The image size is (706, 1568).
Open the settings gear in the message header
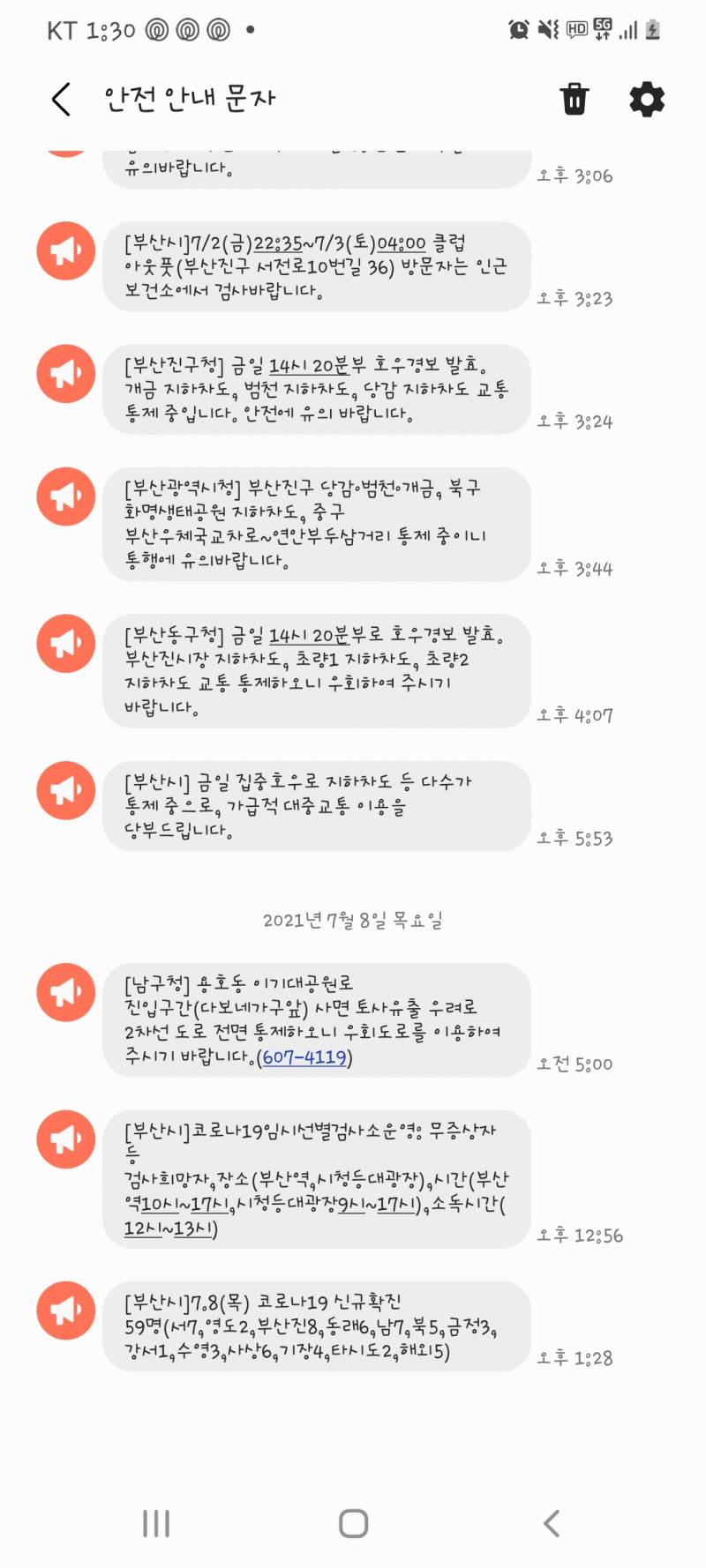click(x=647, y=99)
